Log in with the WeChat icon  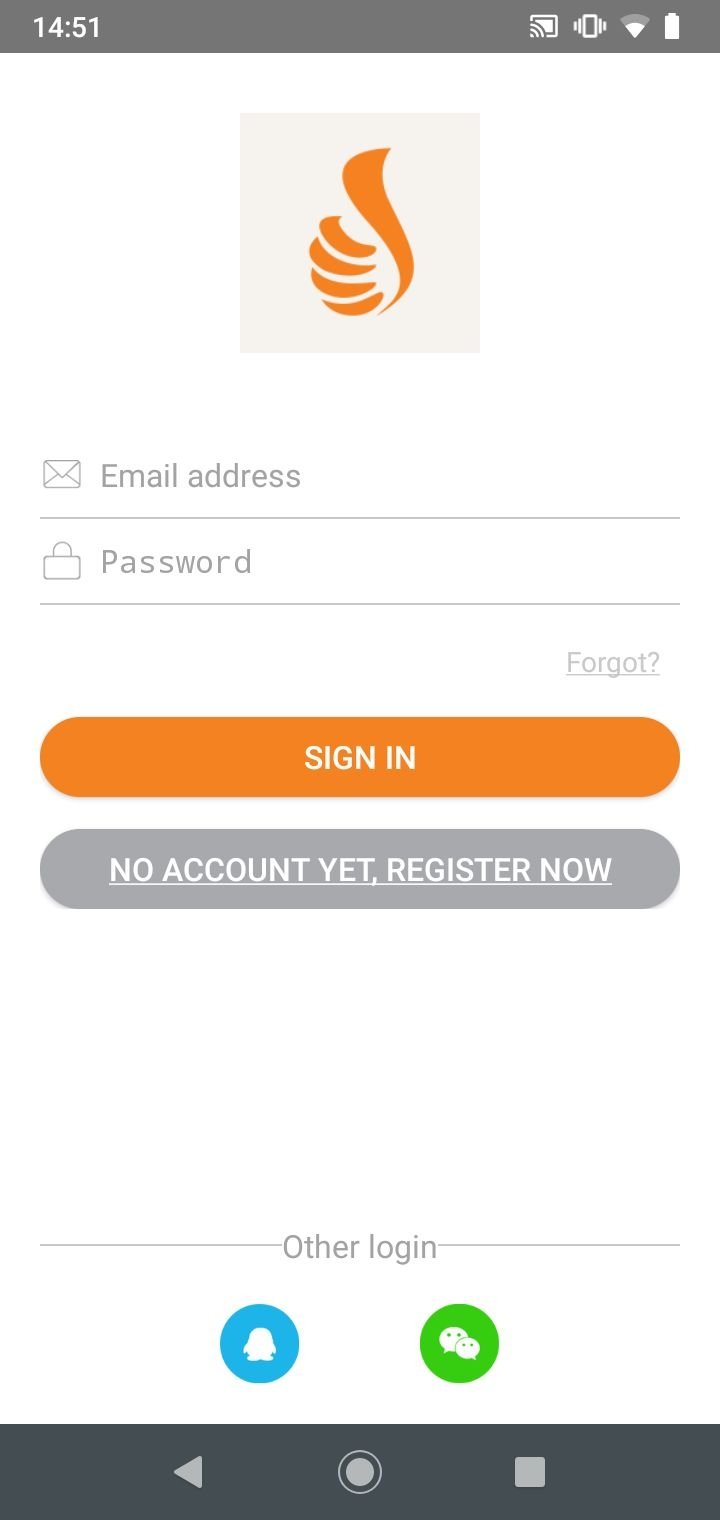coord(460,1343)
